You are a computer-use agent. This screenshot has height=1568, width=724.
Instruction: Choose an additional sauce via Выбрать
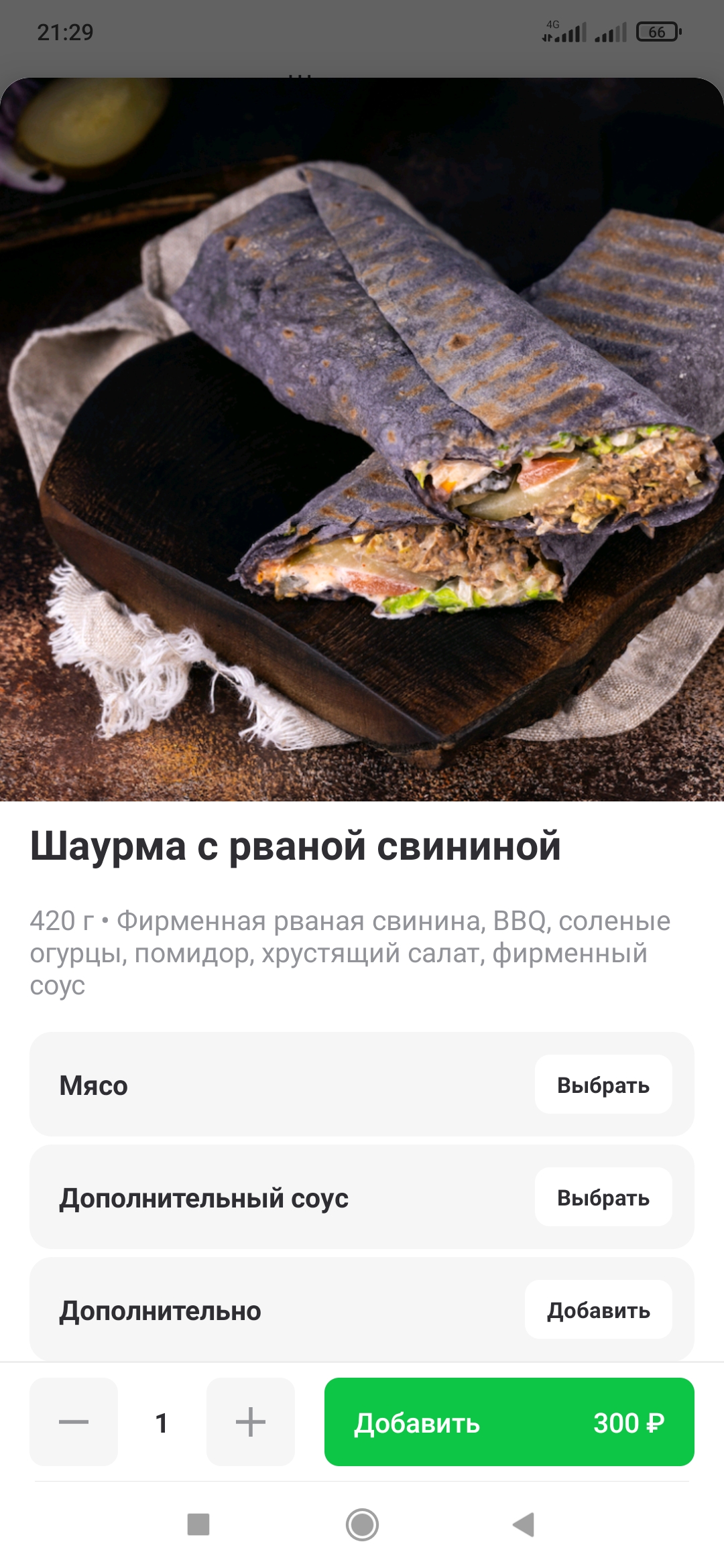[x=603, y=1197]
